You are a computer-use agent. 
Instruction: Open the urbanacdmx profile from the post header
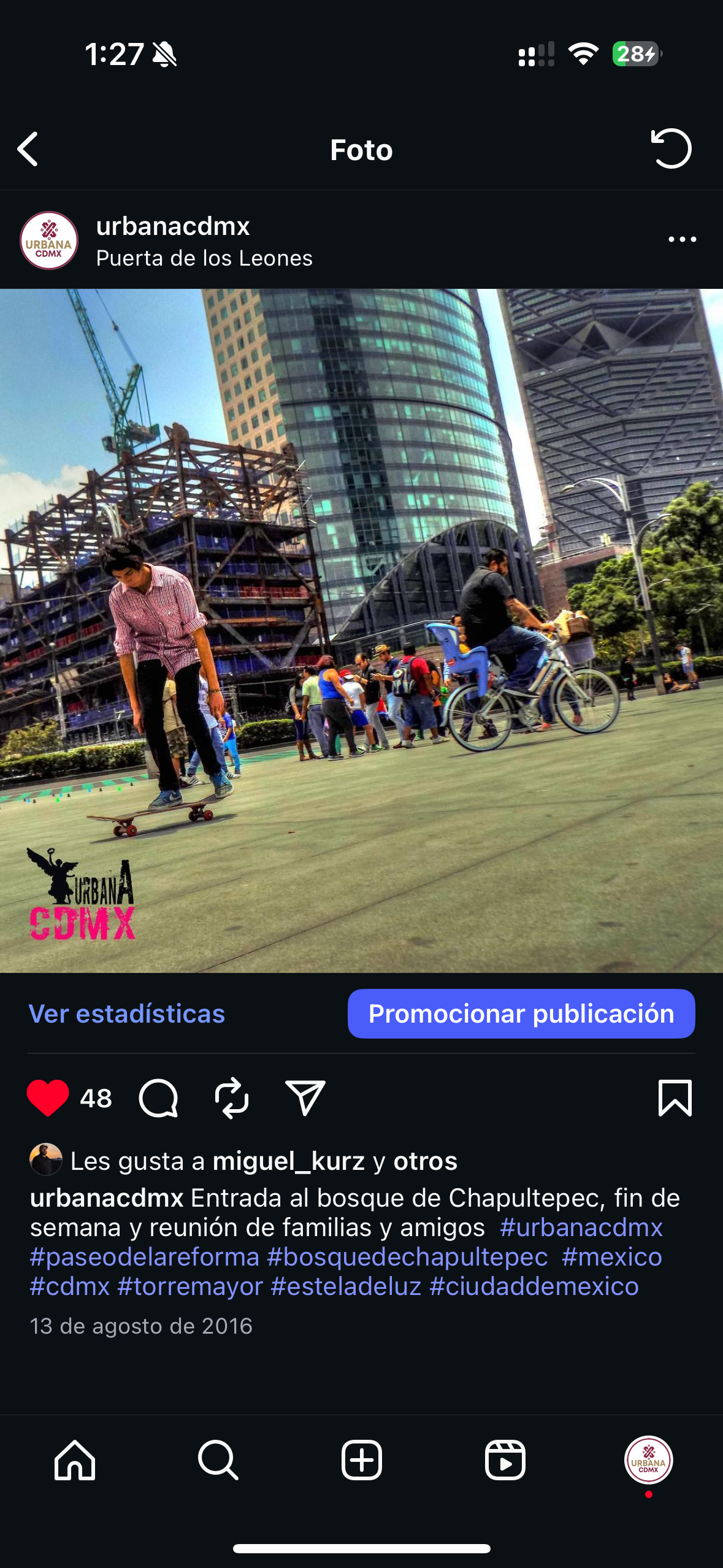click(172, 226)
